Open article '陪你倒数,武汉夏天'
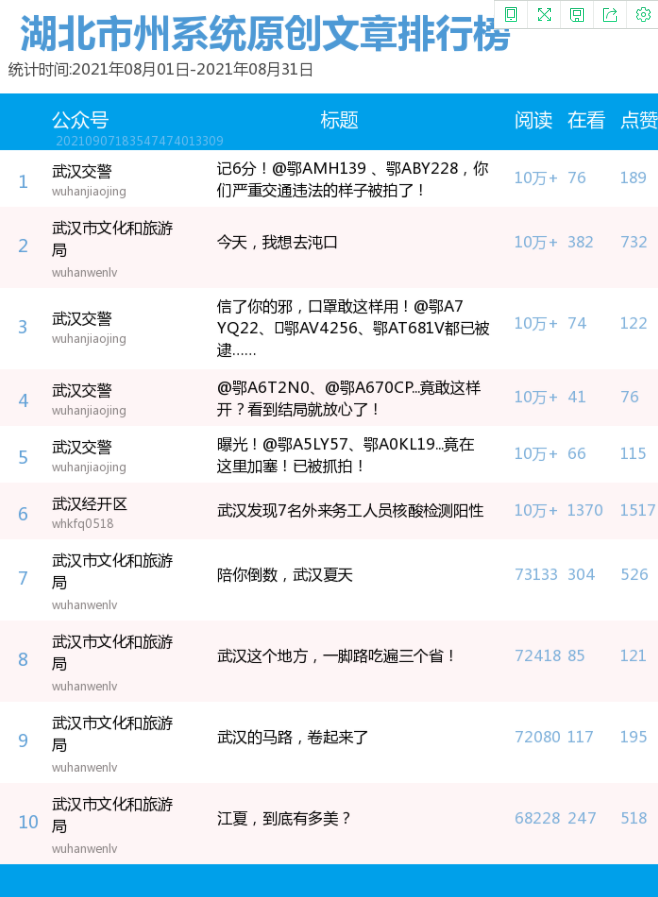 pos(285,575)
